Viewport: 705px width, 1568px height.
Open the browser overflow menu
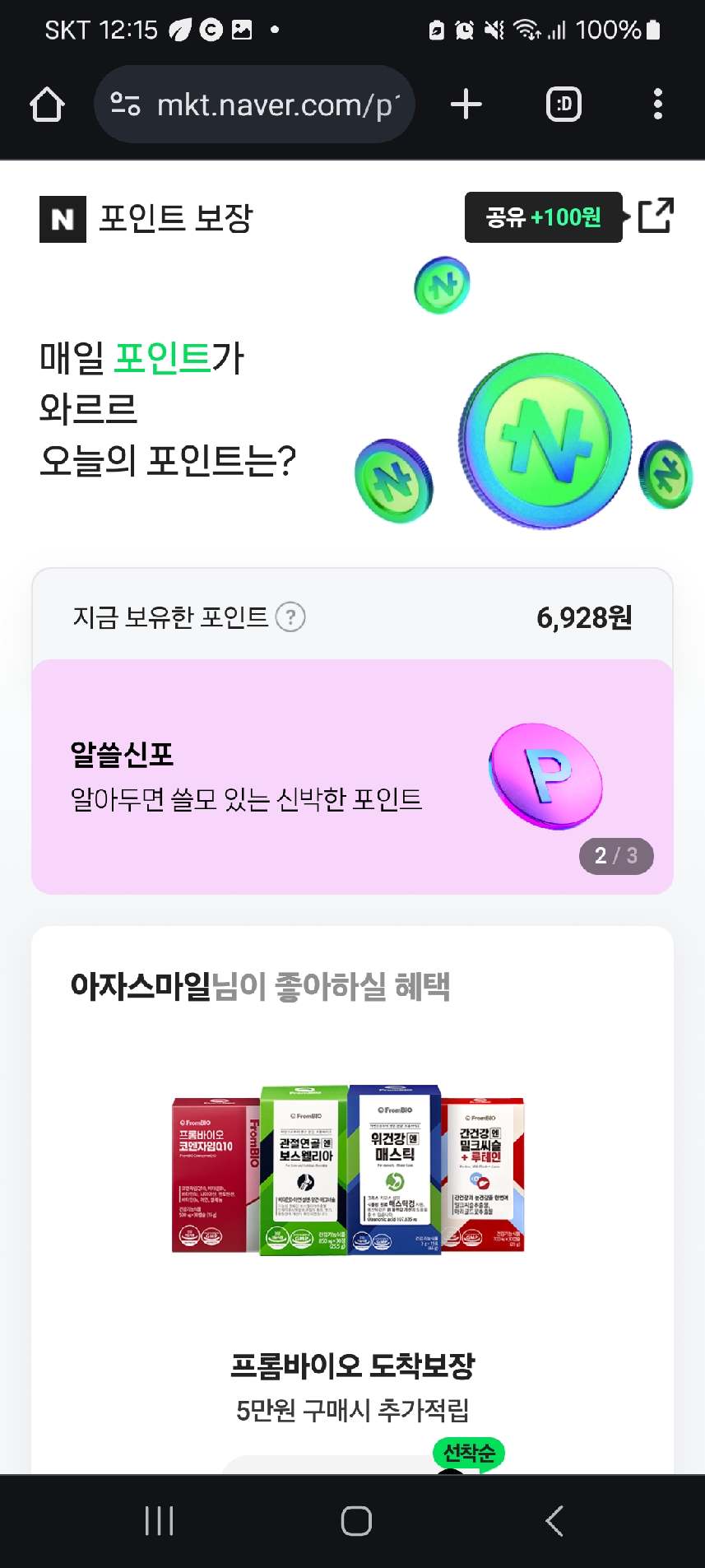(657, 105)
